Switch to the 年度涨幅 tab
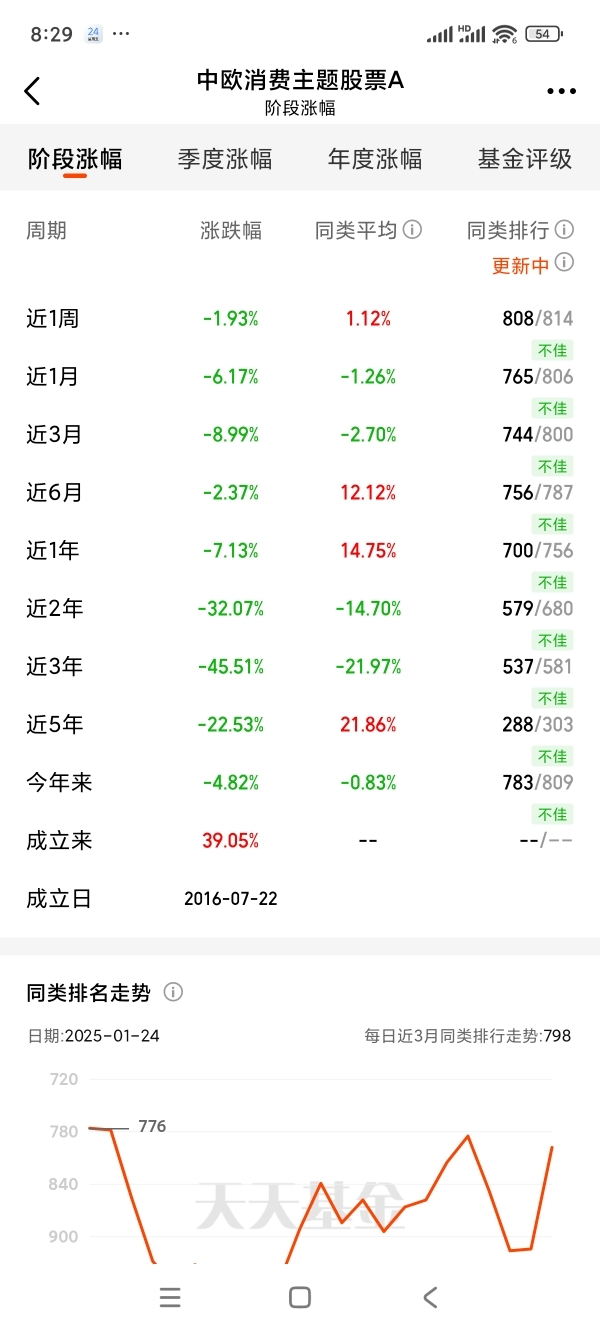The width and height of the screenshot is (600, 1335). [375, 159]
